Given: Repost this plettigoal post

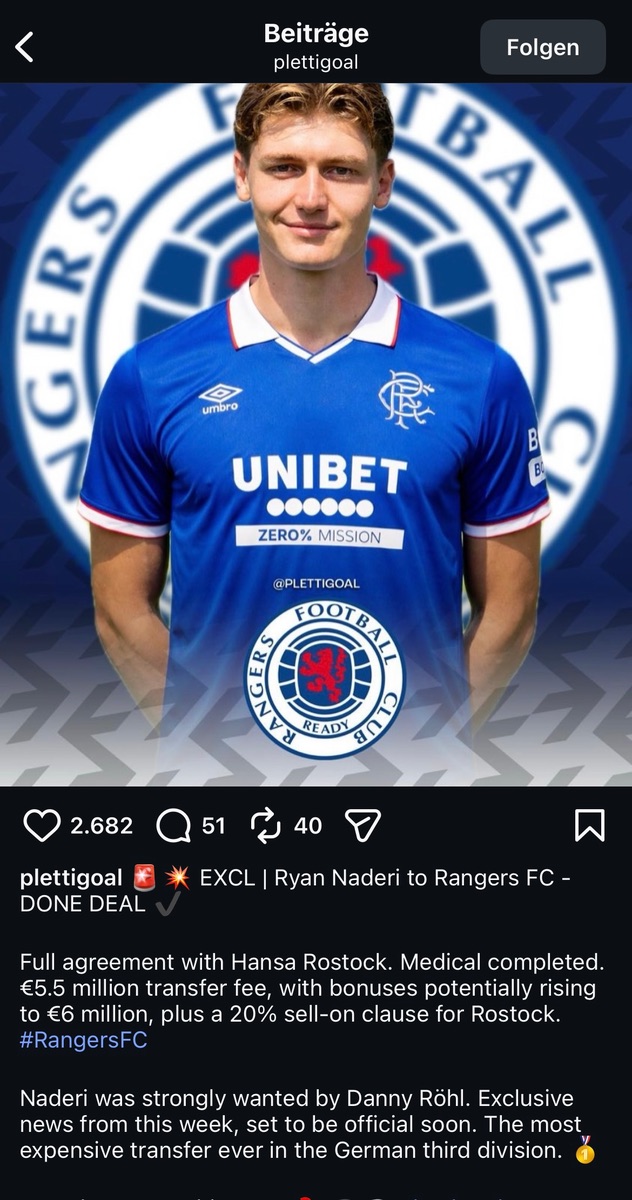Looking at the screenshot, I should pos(265,825).
